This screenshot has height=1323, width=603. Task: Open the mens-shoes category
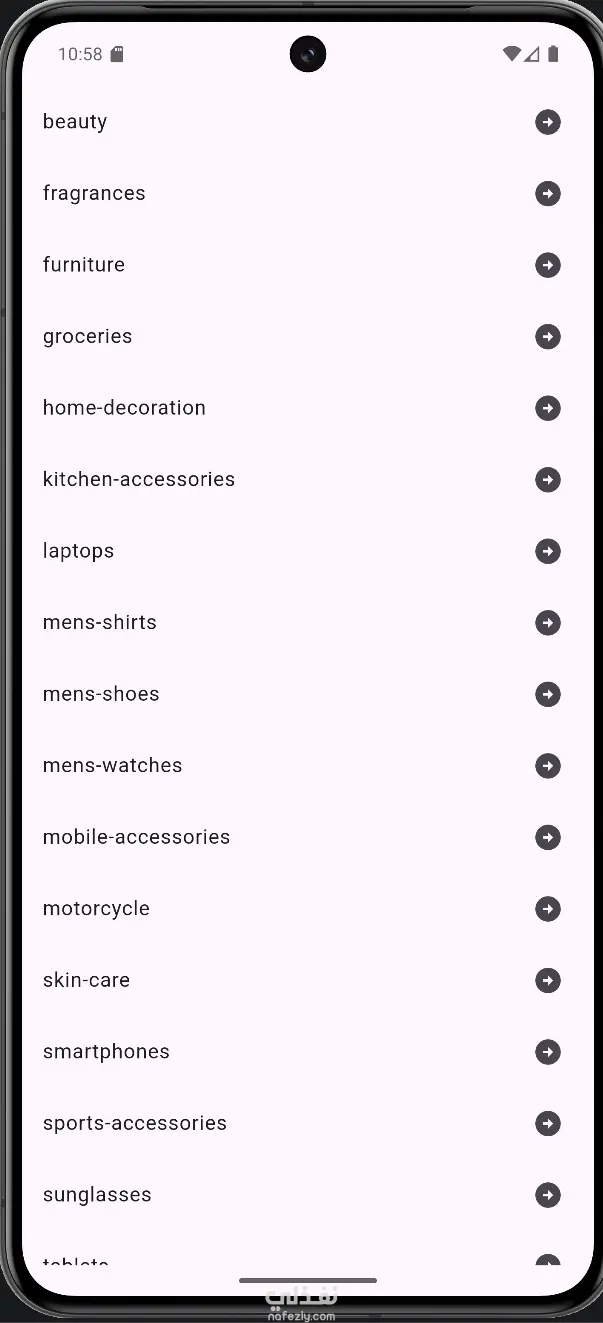pyautogui.click(x=101, y=694)
